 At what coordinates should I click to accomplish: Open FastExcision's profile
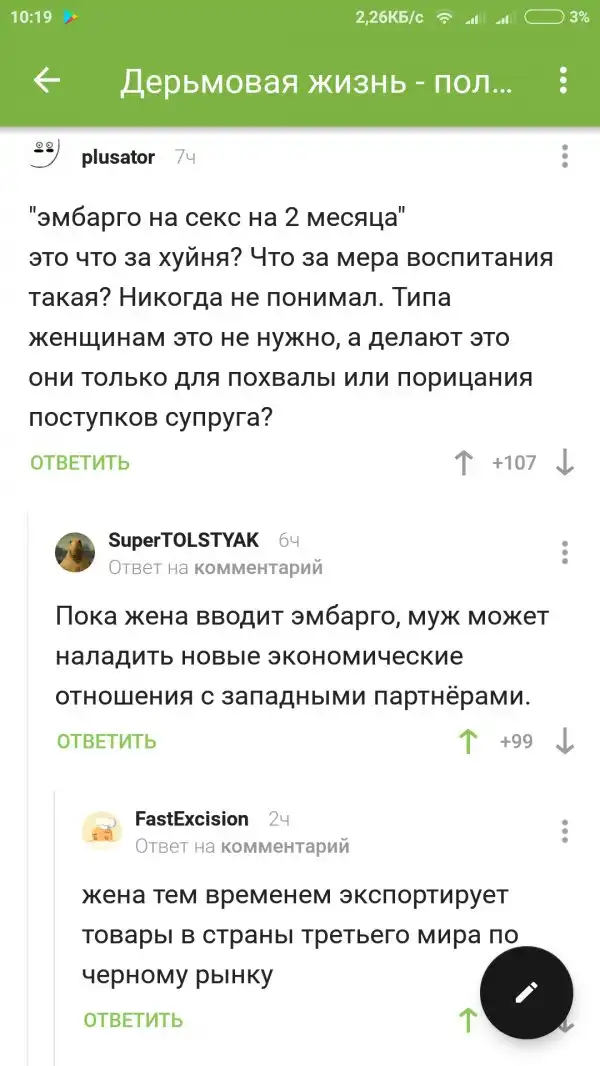point(192,819)
